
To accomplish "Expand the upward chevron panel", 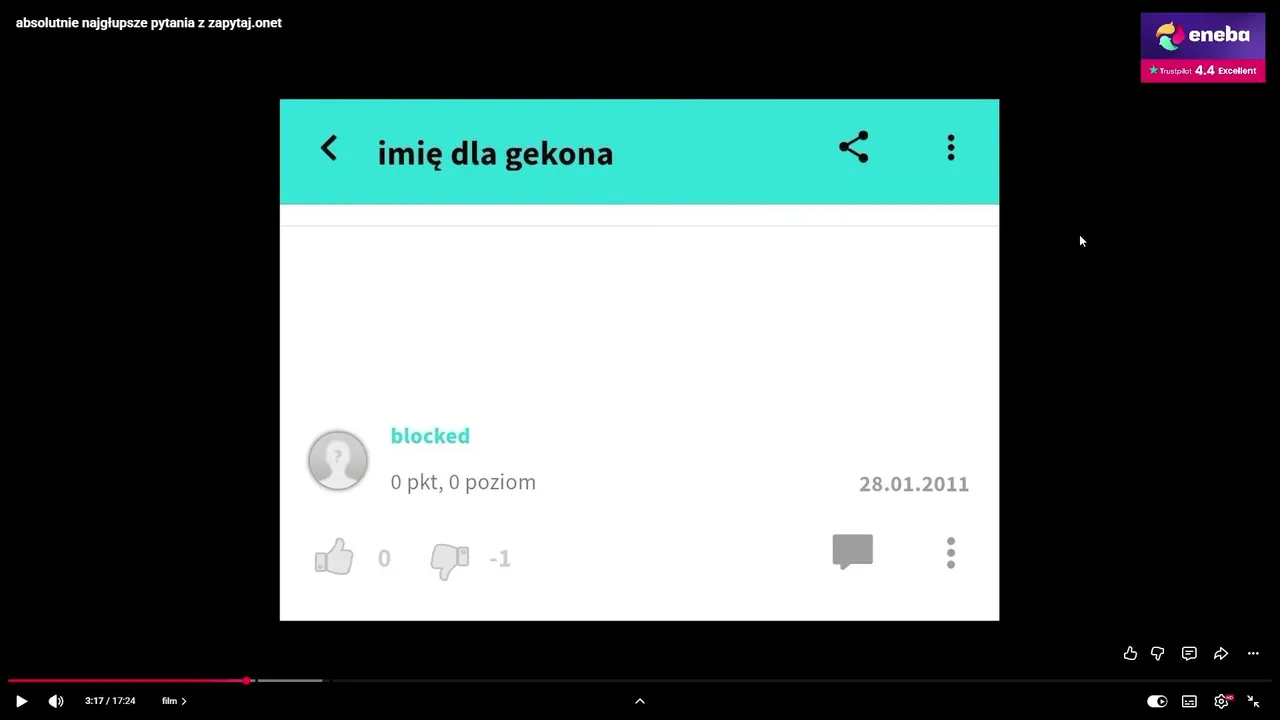I will click(640, 701).
